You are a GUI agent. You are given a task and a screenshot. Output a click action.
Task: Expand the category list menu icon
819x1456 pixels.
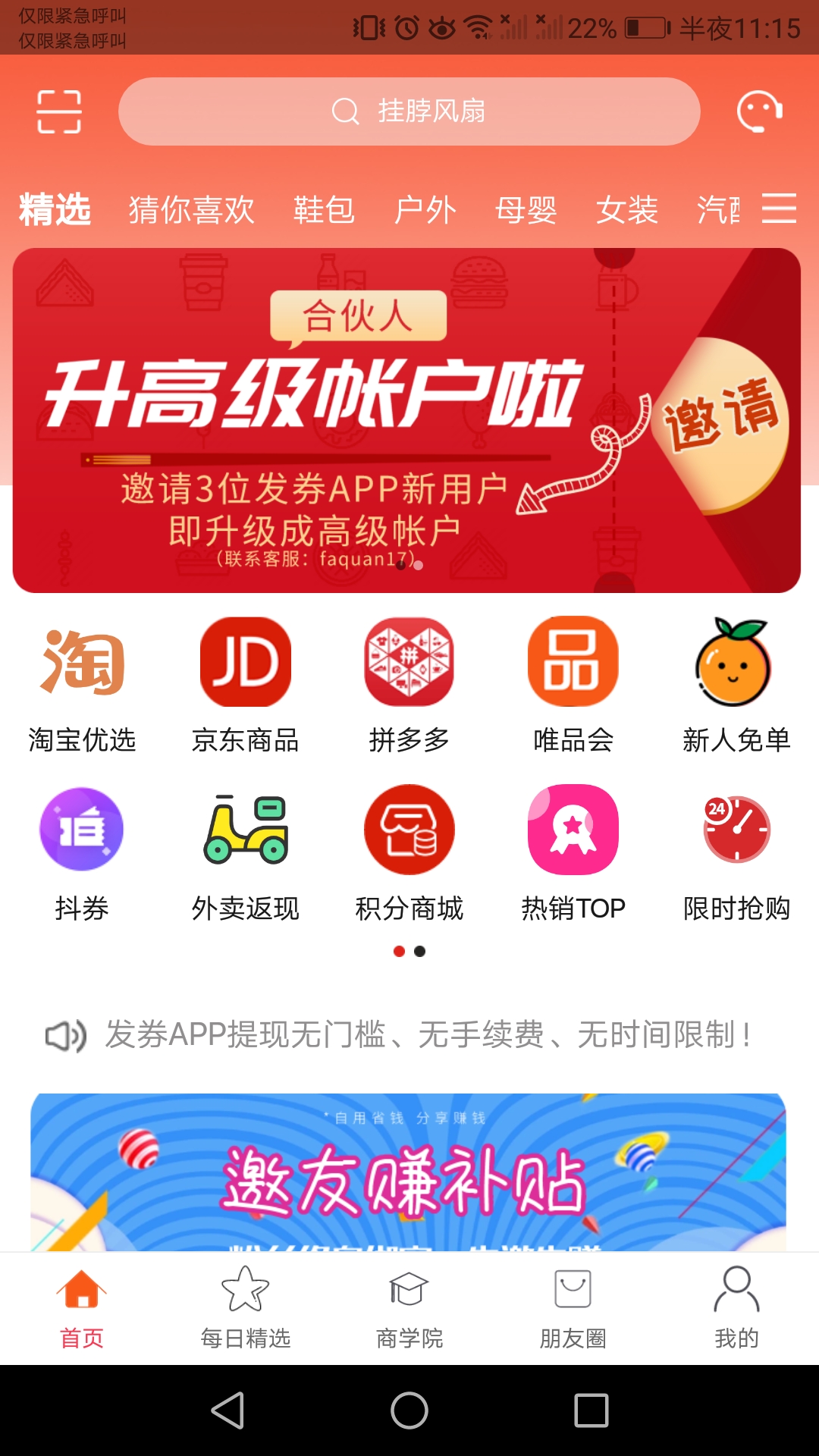coord(779,208)
